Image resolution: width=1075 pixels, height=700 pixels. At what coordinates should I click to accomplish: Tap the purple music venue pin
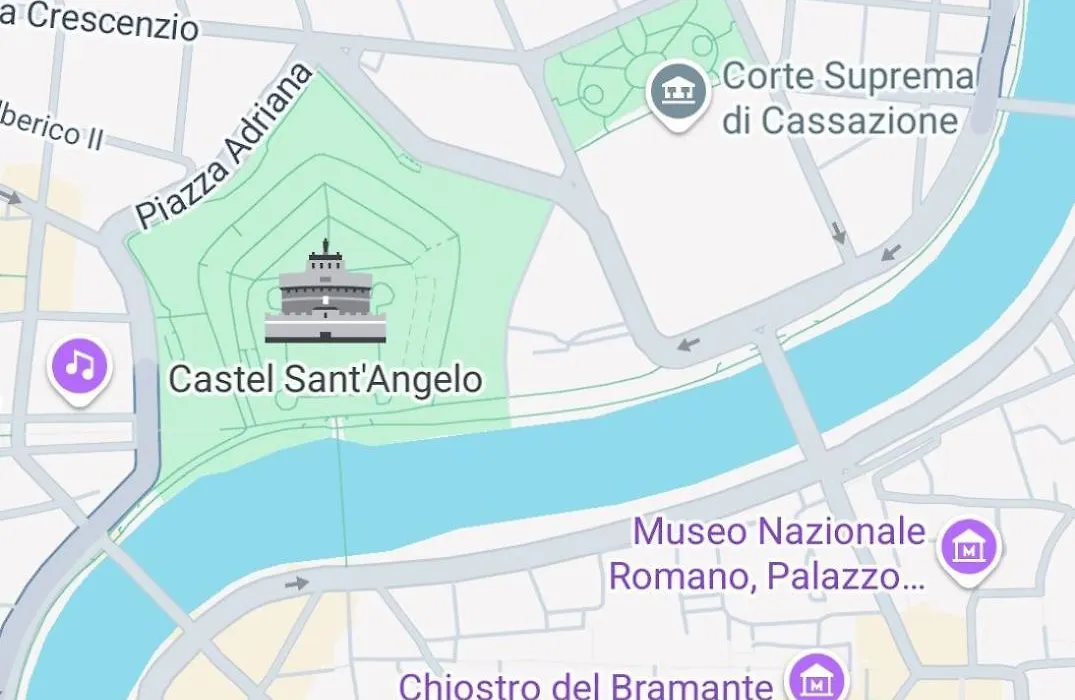tap(80, 367)
